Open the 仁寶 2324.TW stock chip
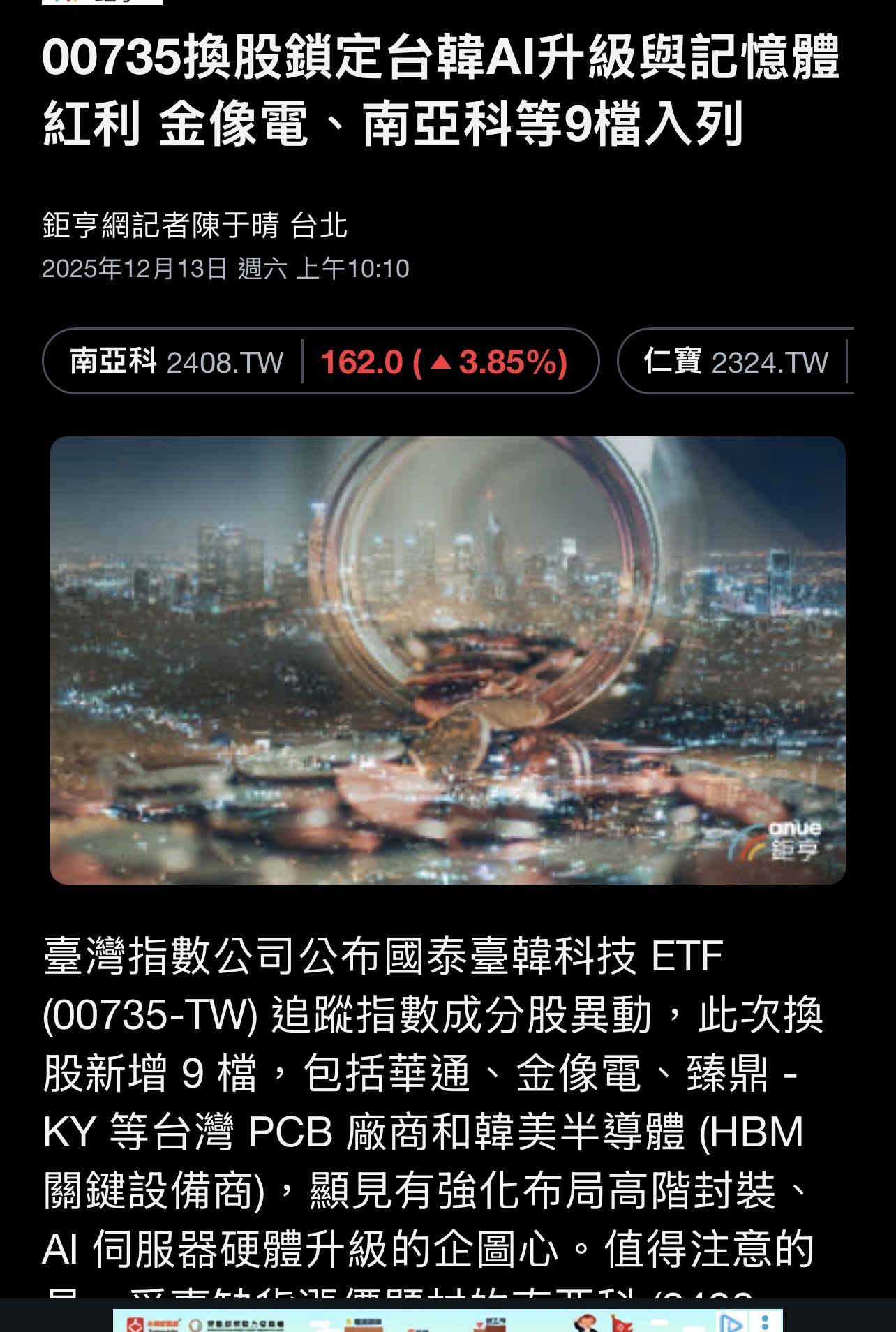896x1332 pixels. (736, 362)
